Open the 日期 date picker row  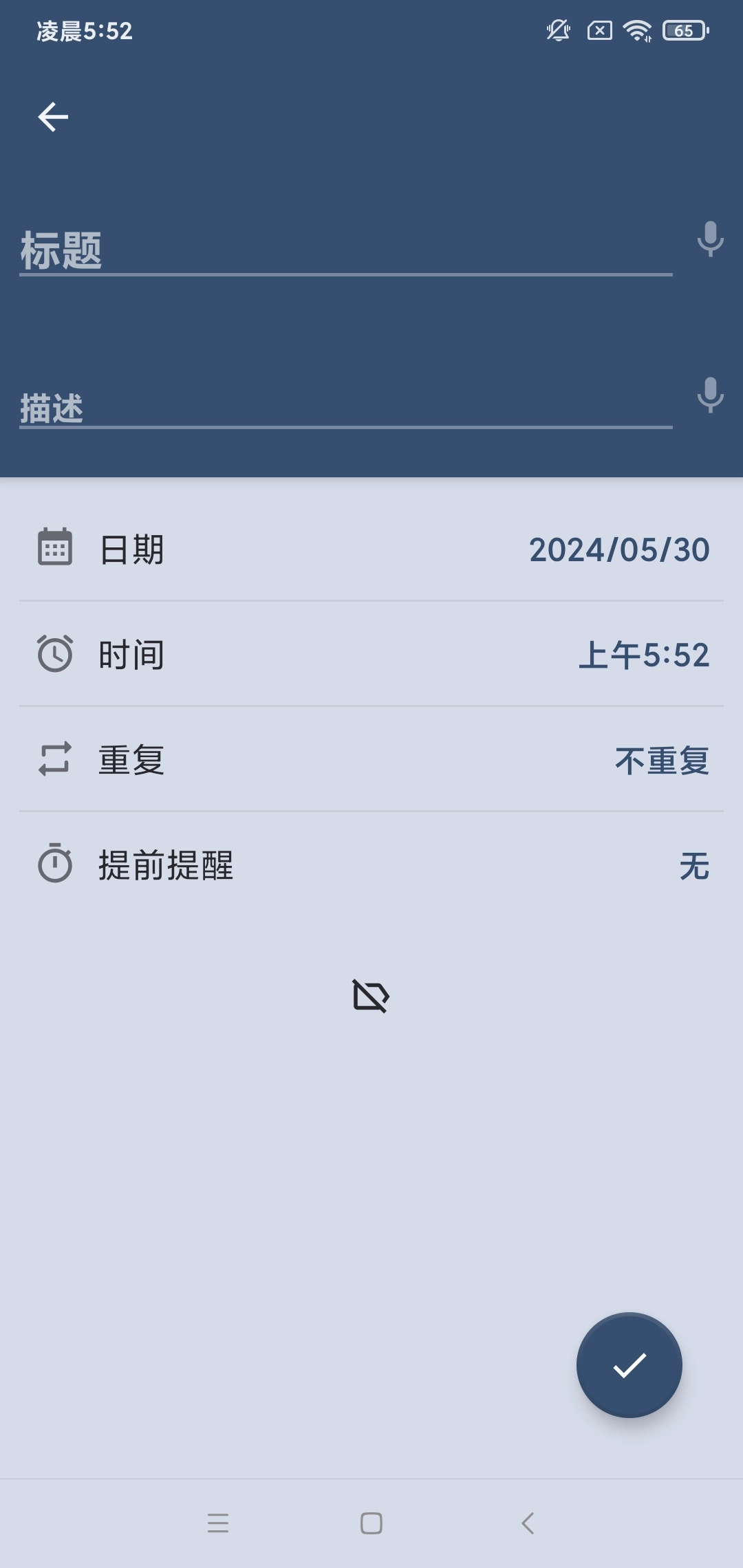tap(371, 549)
